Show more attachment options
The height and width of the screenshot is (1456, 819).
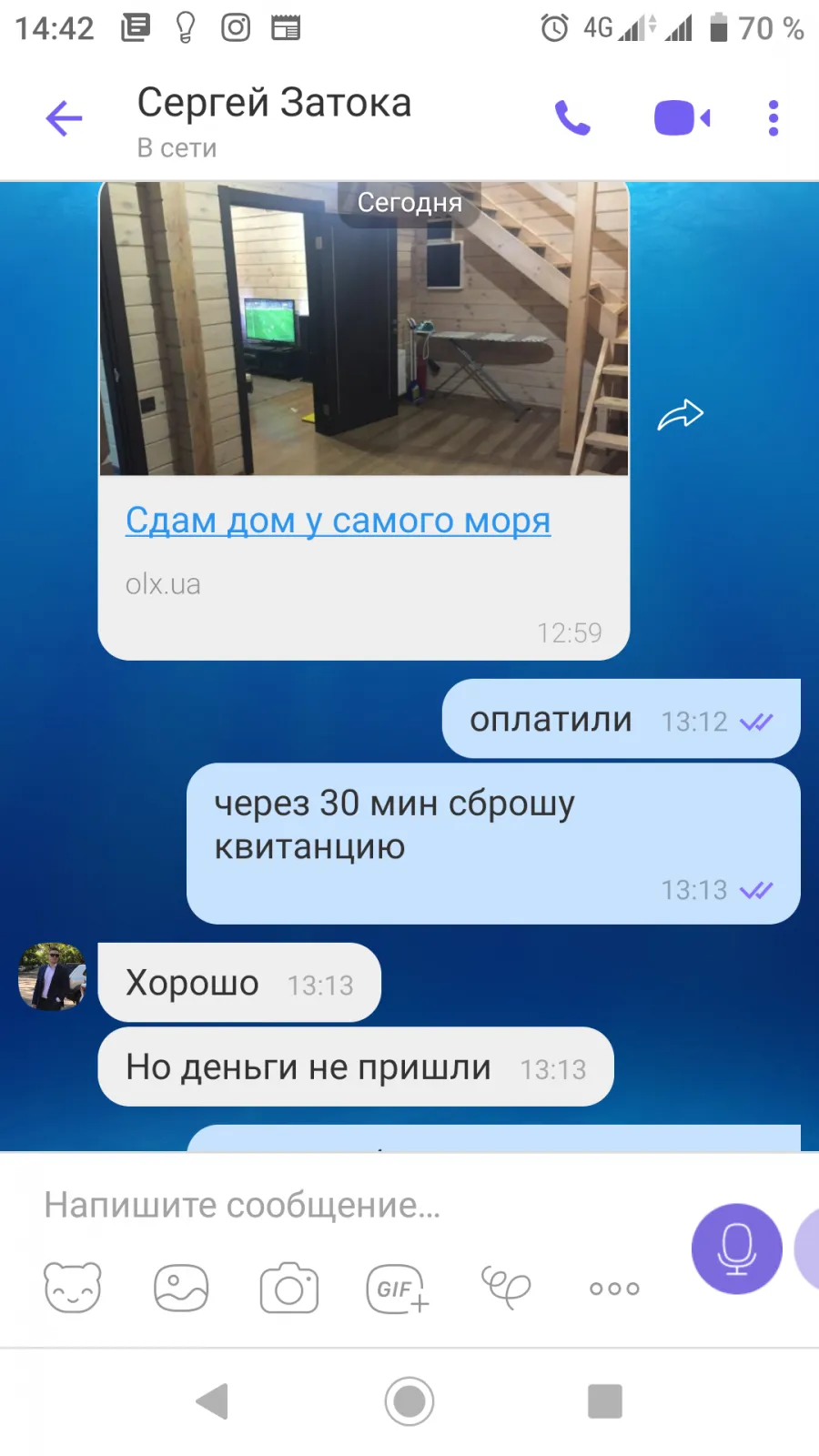coord(614,1289)
